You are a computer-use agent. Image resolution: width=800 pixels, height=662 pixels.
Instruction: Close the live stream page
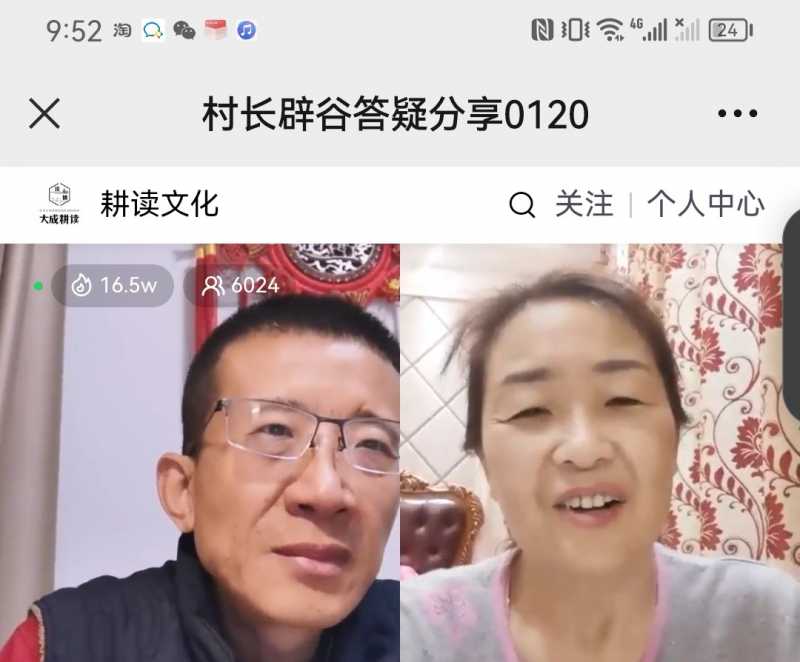pos(45,114)
